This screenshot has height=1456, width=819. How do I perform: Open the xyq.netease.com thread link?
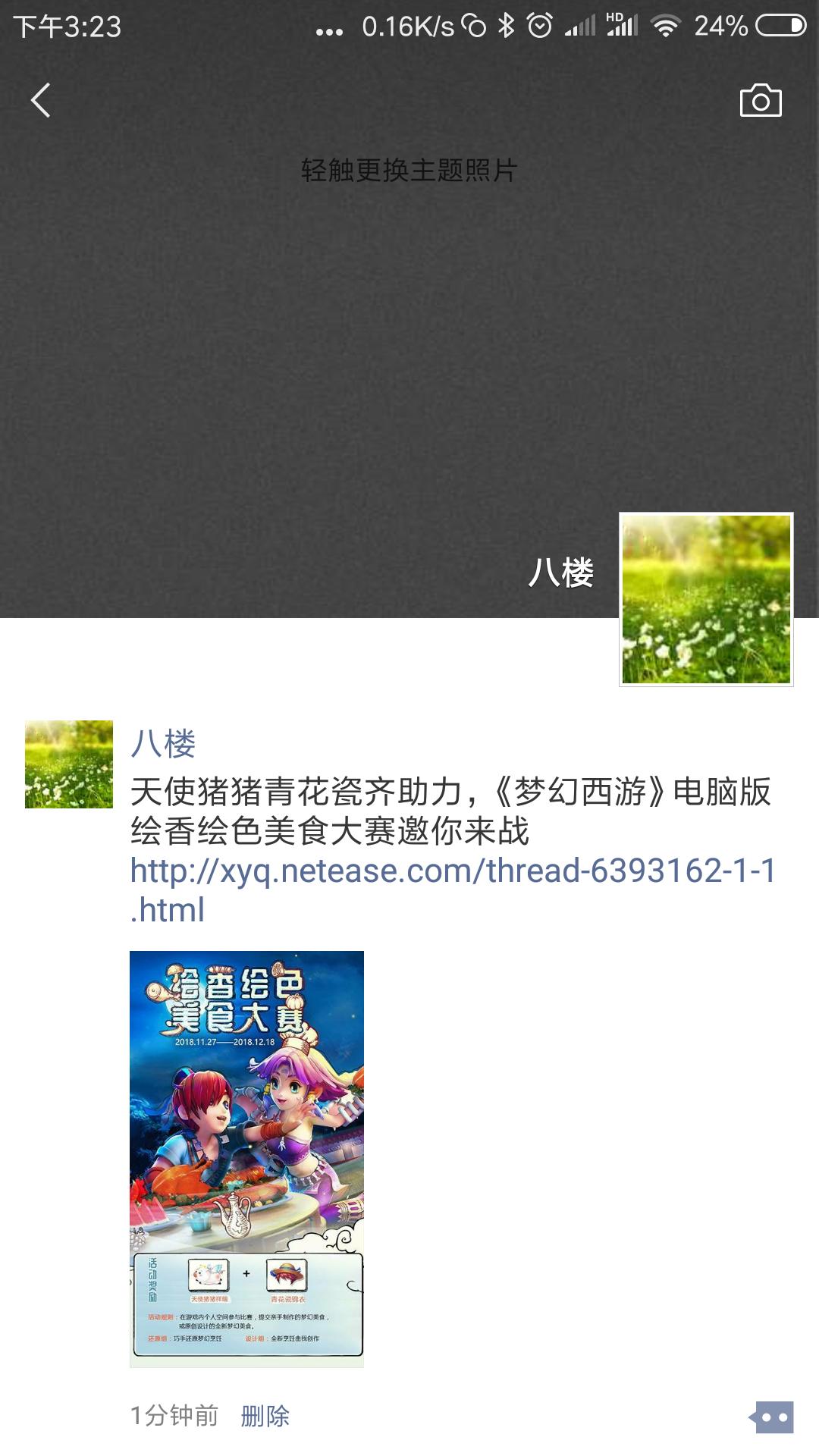click(452, 872)
